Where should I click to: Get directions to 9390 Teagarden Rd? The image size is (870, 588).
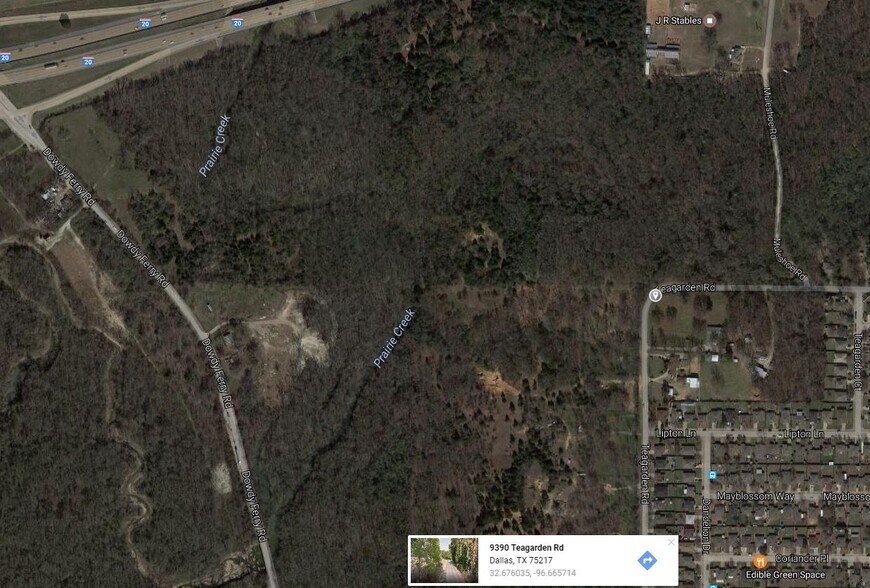[646, 560]
